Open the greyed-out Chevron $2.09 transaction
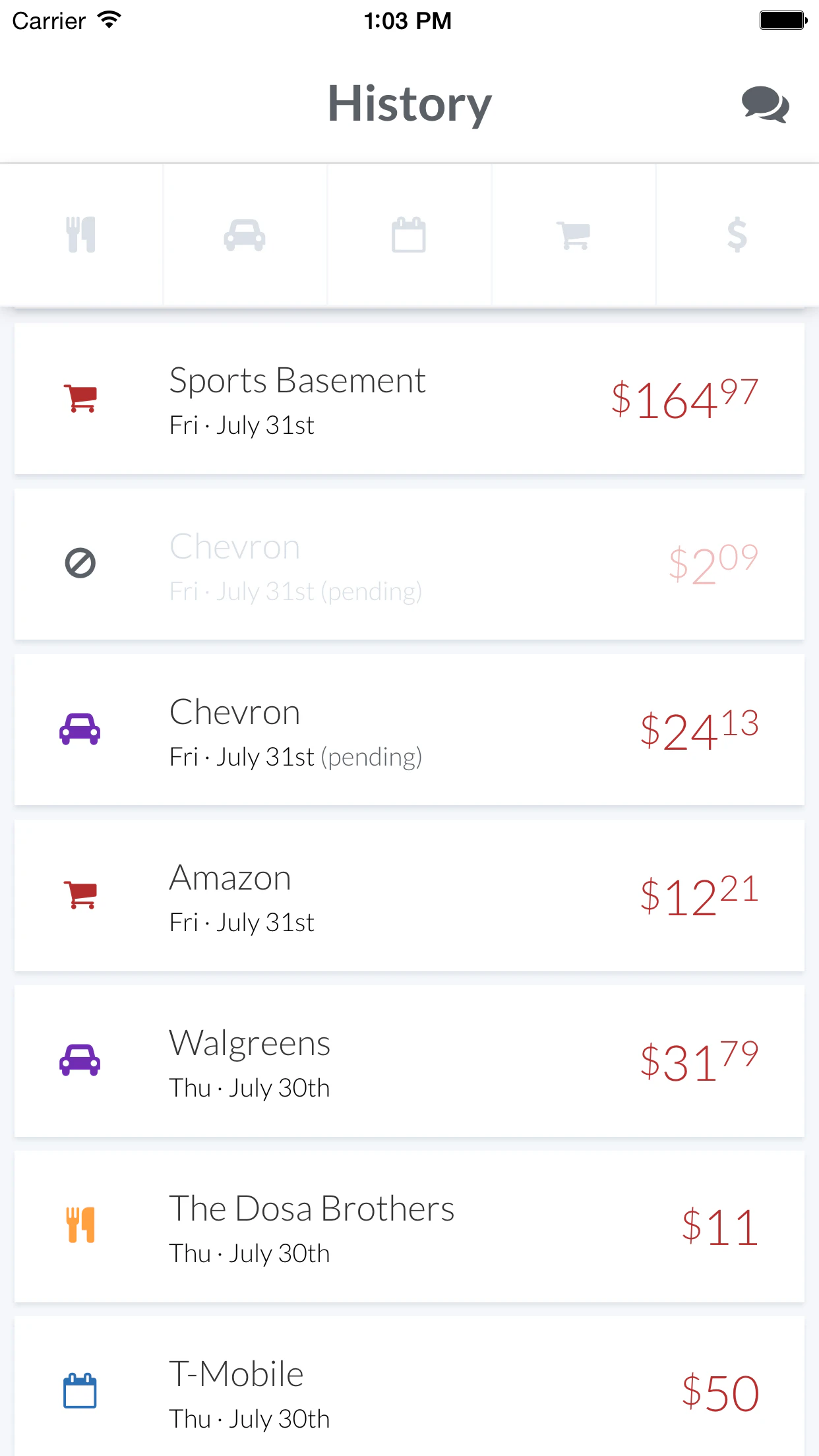 point(409,564)
